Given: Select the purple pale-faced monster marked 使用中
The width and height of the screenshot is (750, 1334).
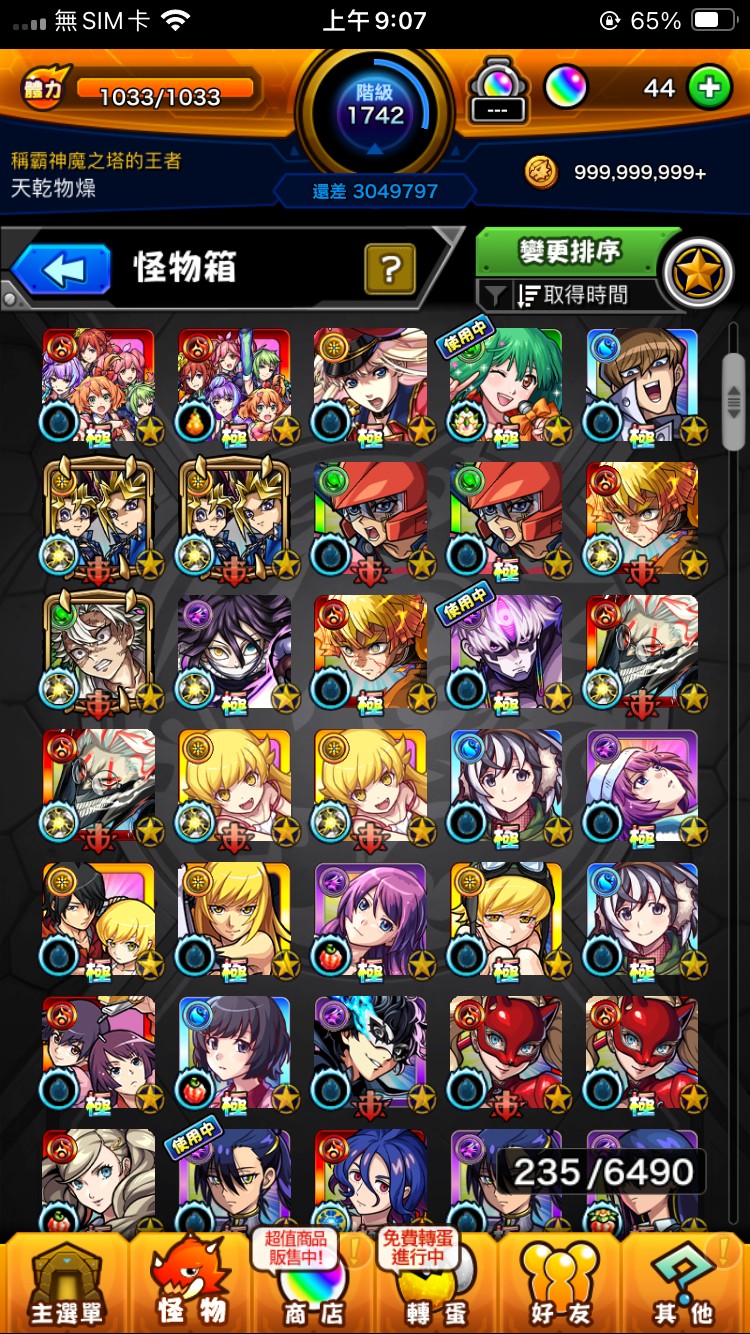Looking at the screenshot, I should (x=506, y=652).
